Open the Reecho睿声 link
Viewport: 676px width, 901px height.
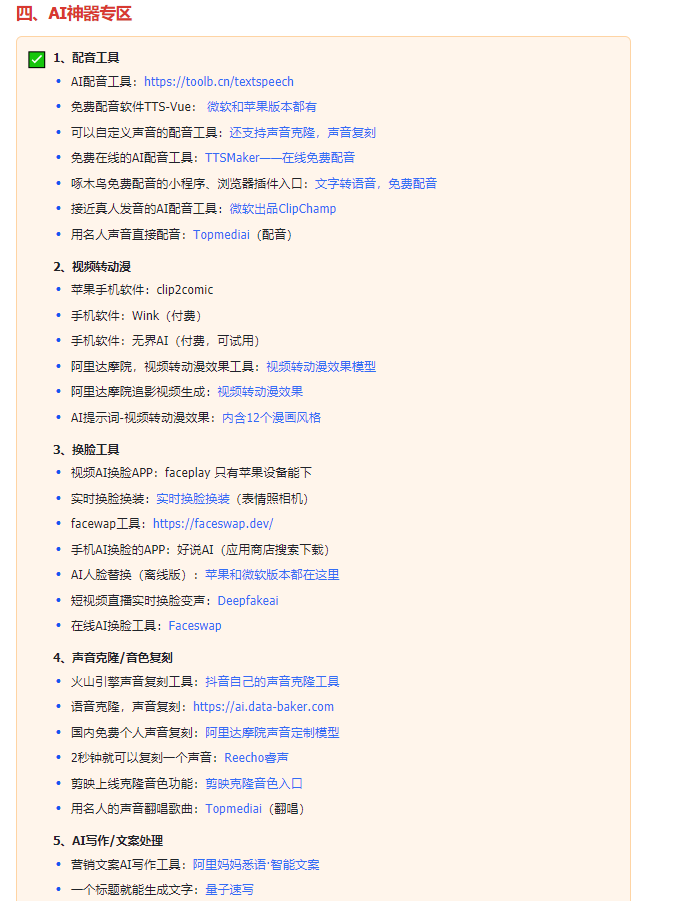click(256, 758)
